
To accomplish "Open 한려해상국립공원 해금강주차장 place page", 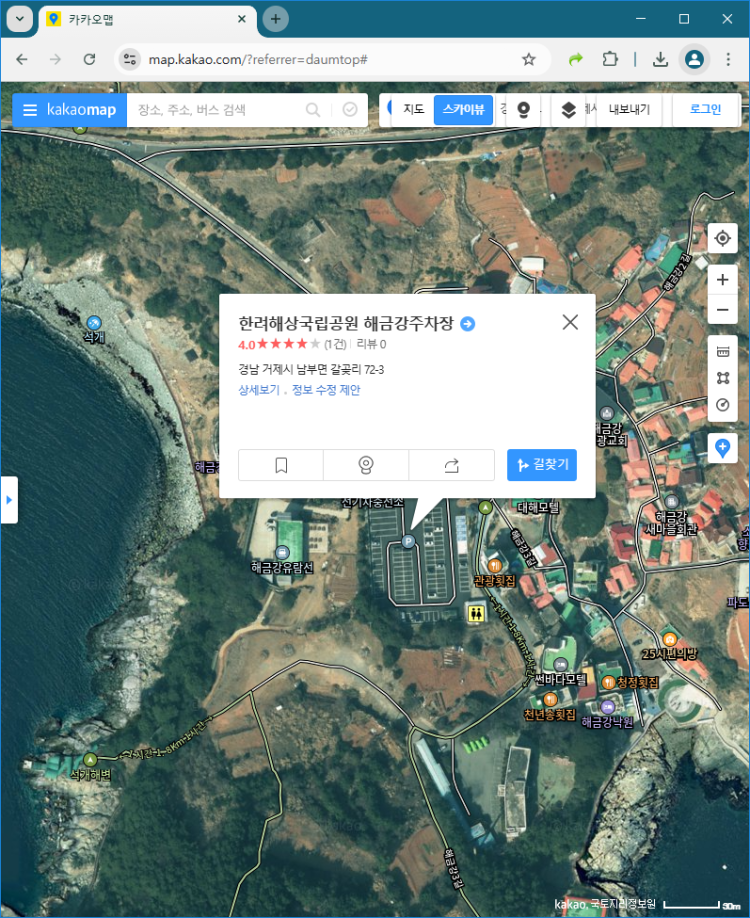I will (x=346, y=323).
